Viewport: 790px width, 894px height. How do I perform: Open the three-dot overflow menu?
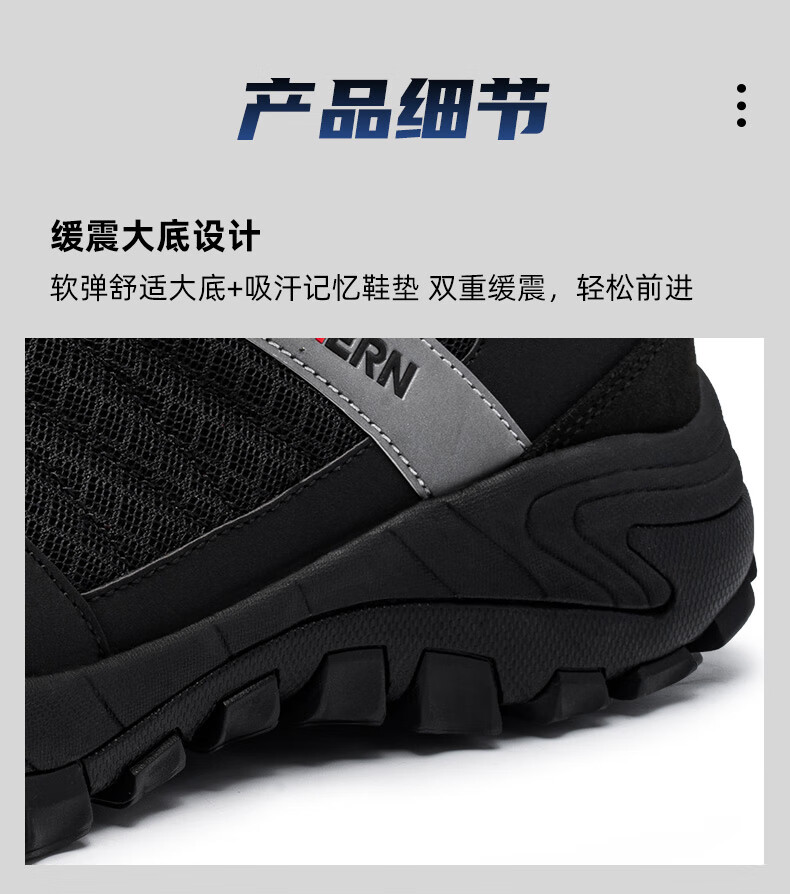point(741,106)
